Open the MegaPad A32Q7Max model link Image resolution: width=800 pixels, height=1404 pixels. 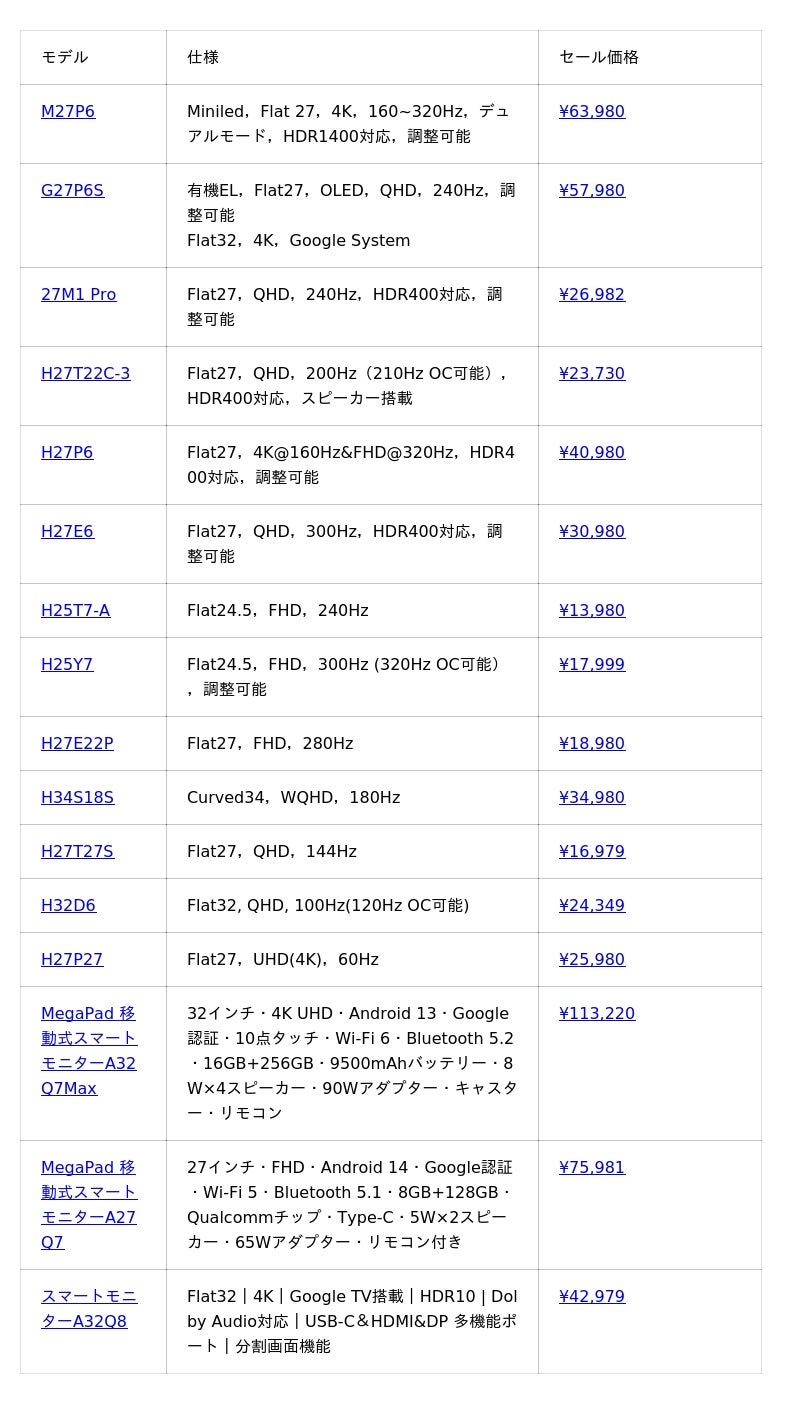[x=89, y=1051]
